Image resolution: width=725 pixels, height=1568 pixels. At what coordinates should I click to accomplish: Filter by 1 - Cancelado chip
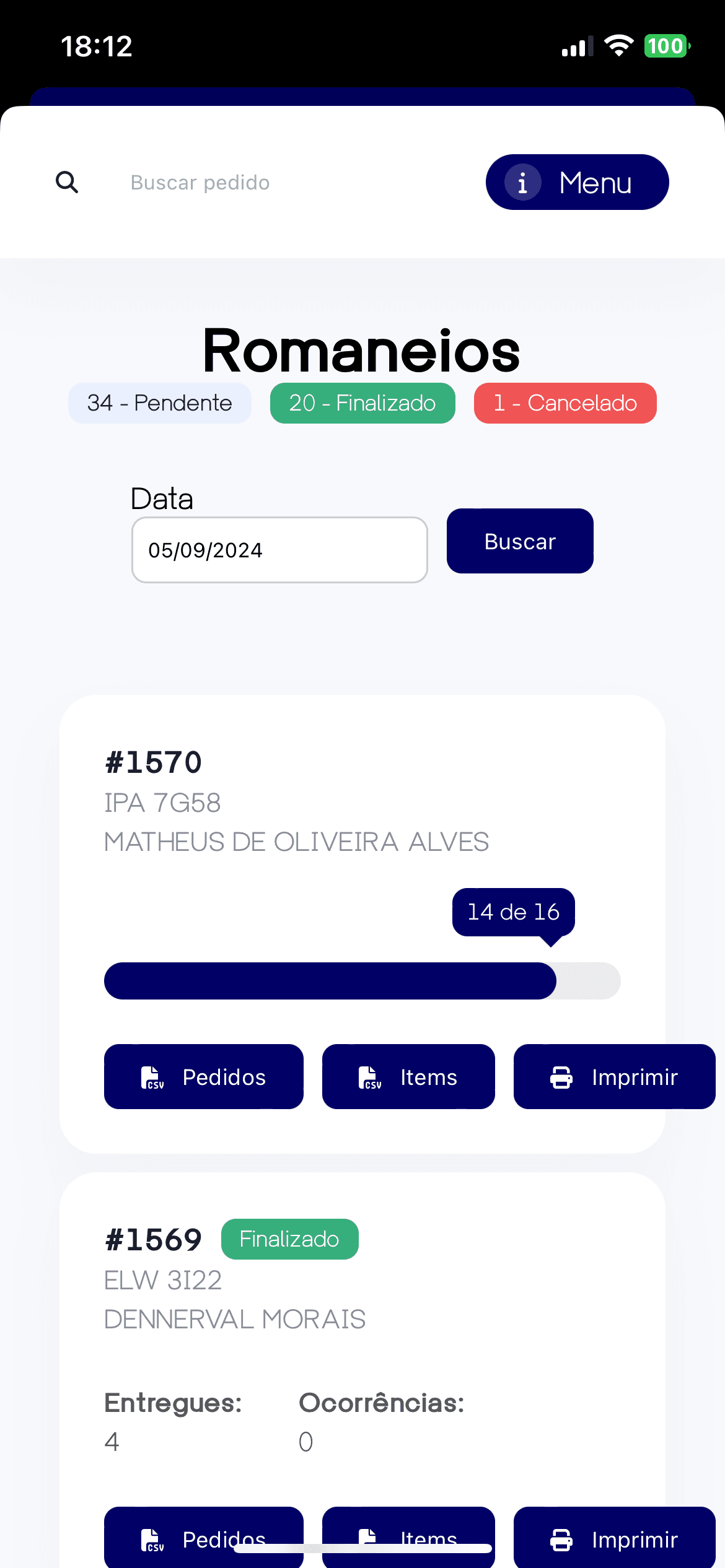[x=565, y=403]
